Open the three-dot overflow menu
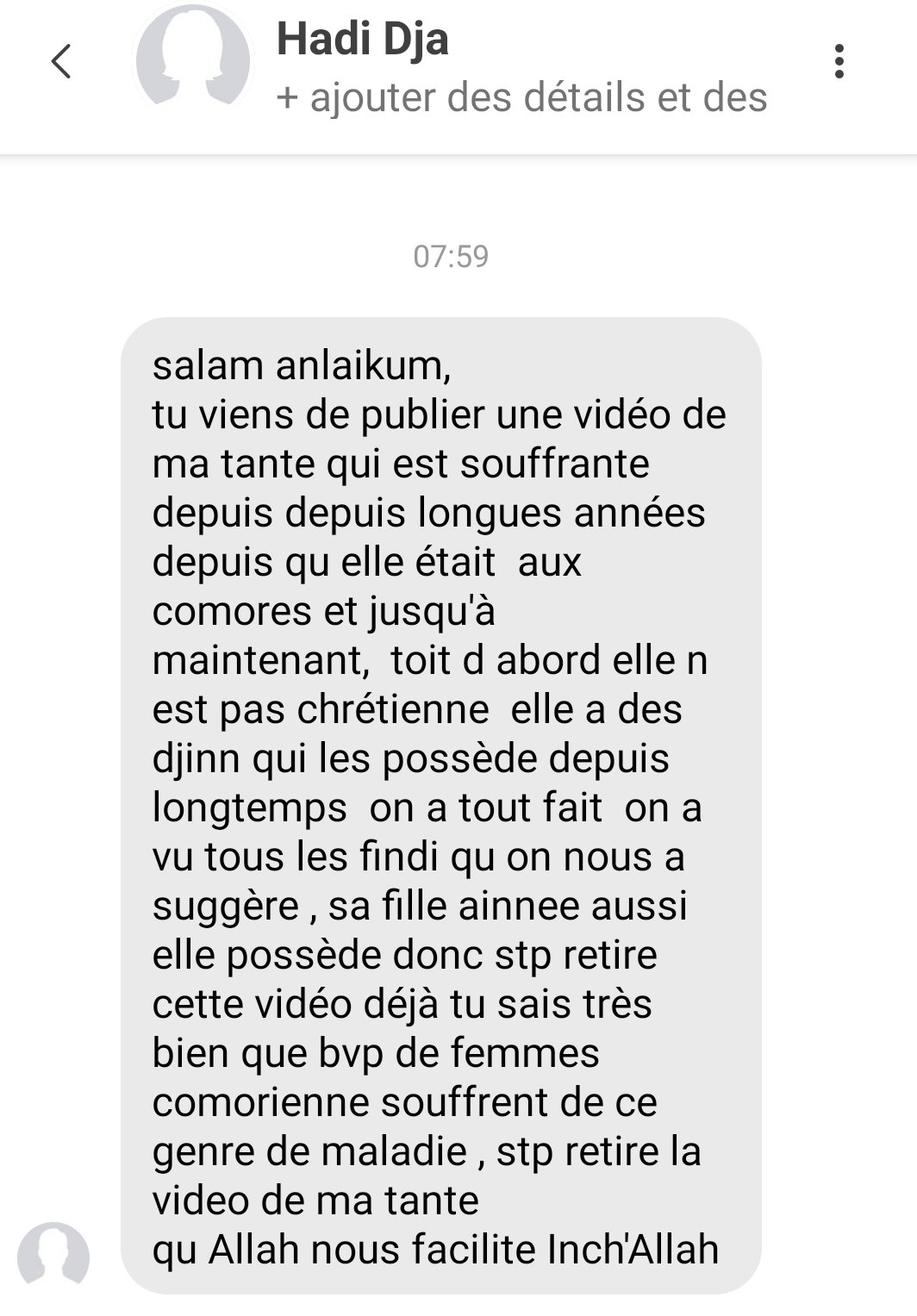 coord(839,62)
